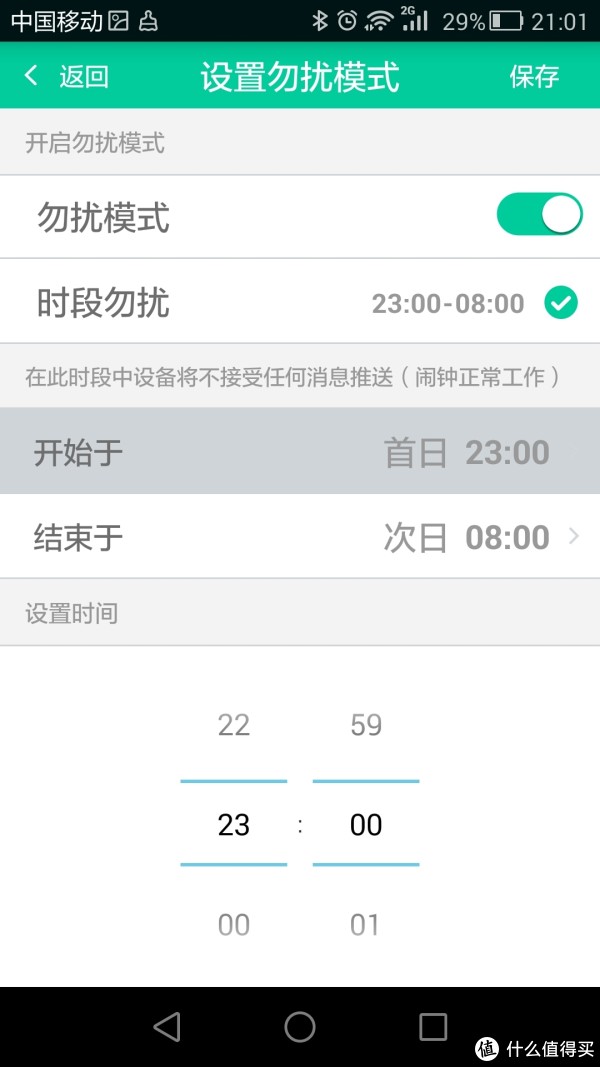This screenshot has height=1067, width=600.
Task: Toggle the 勿扰模式 switch off
Action: pyautogui.click(x=539, y=214)
